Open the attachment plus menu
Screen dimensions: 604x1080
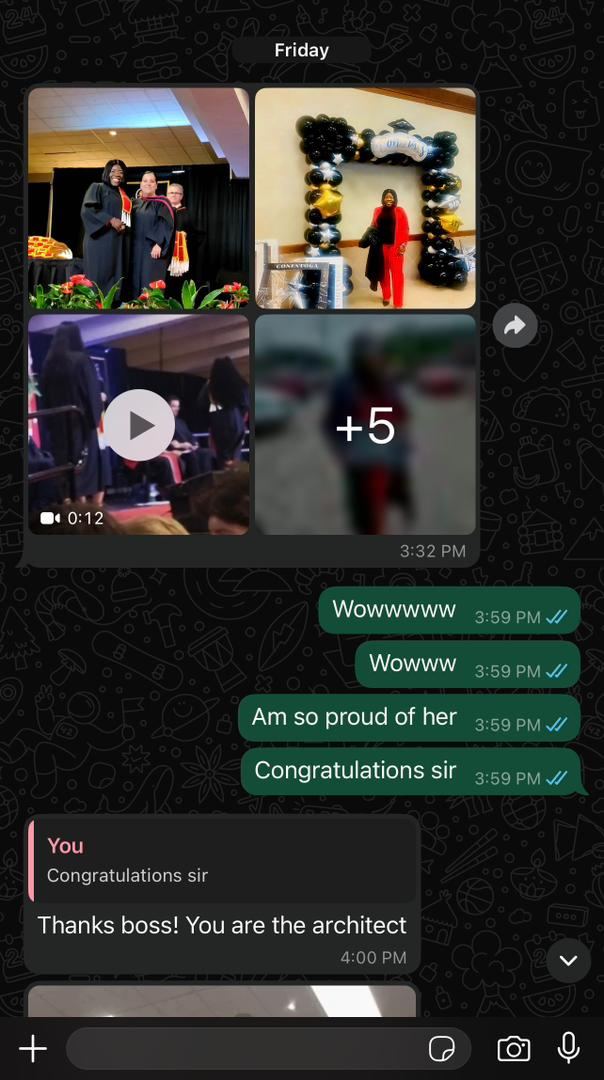(33, 1048)
